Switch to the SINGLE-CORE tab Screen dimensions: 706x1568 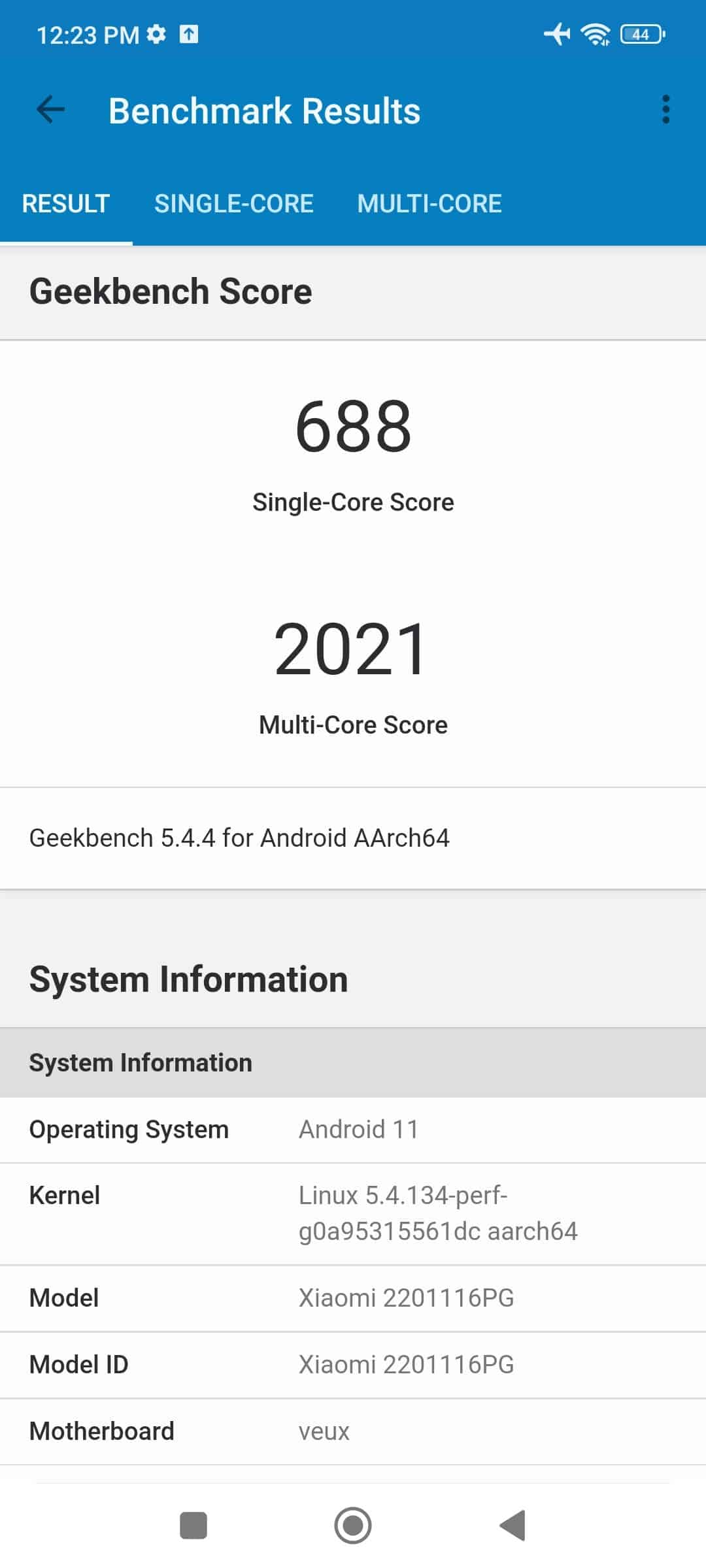click(234, 204)
